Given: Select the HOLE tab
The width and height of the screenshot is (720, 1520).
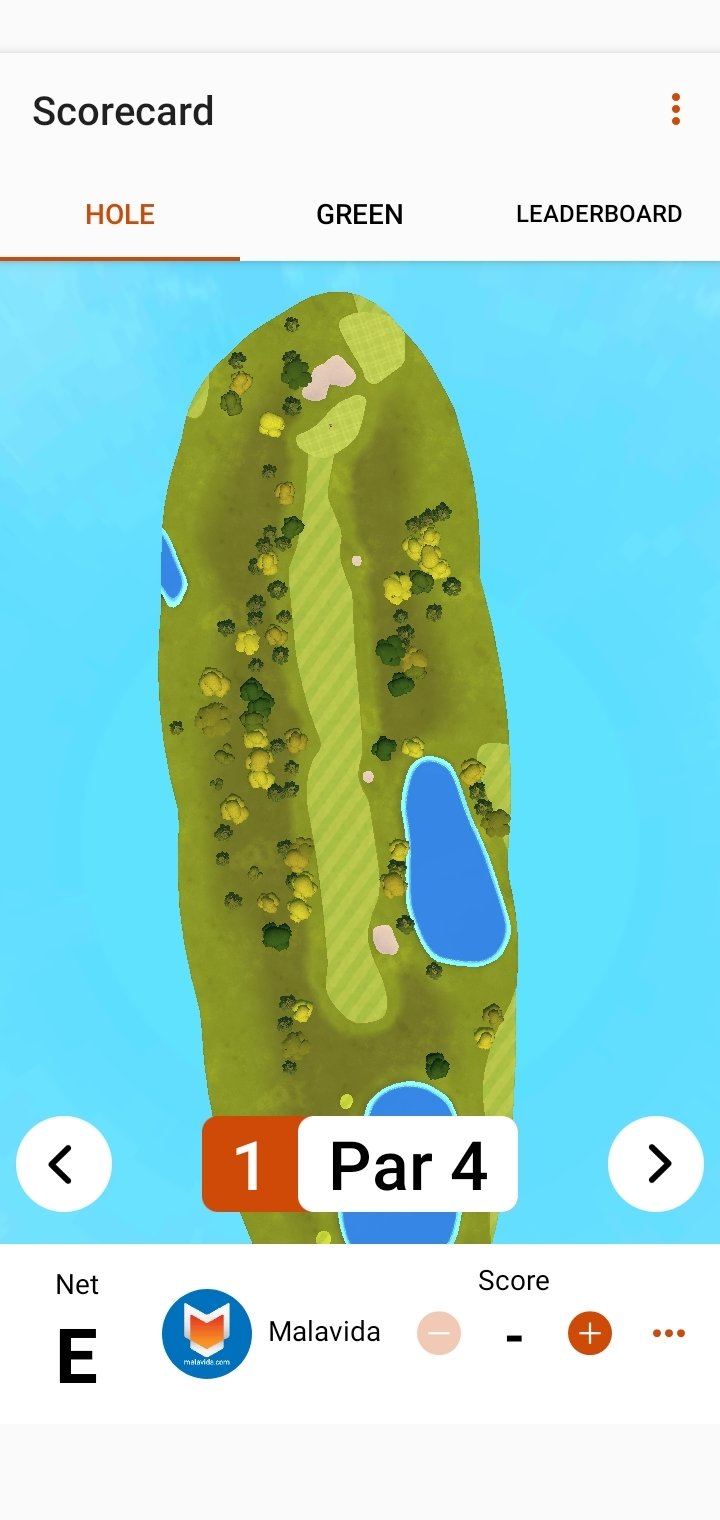Looking at the screenshot, I should (120, 214).
